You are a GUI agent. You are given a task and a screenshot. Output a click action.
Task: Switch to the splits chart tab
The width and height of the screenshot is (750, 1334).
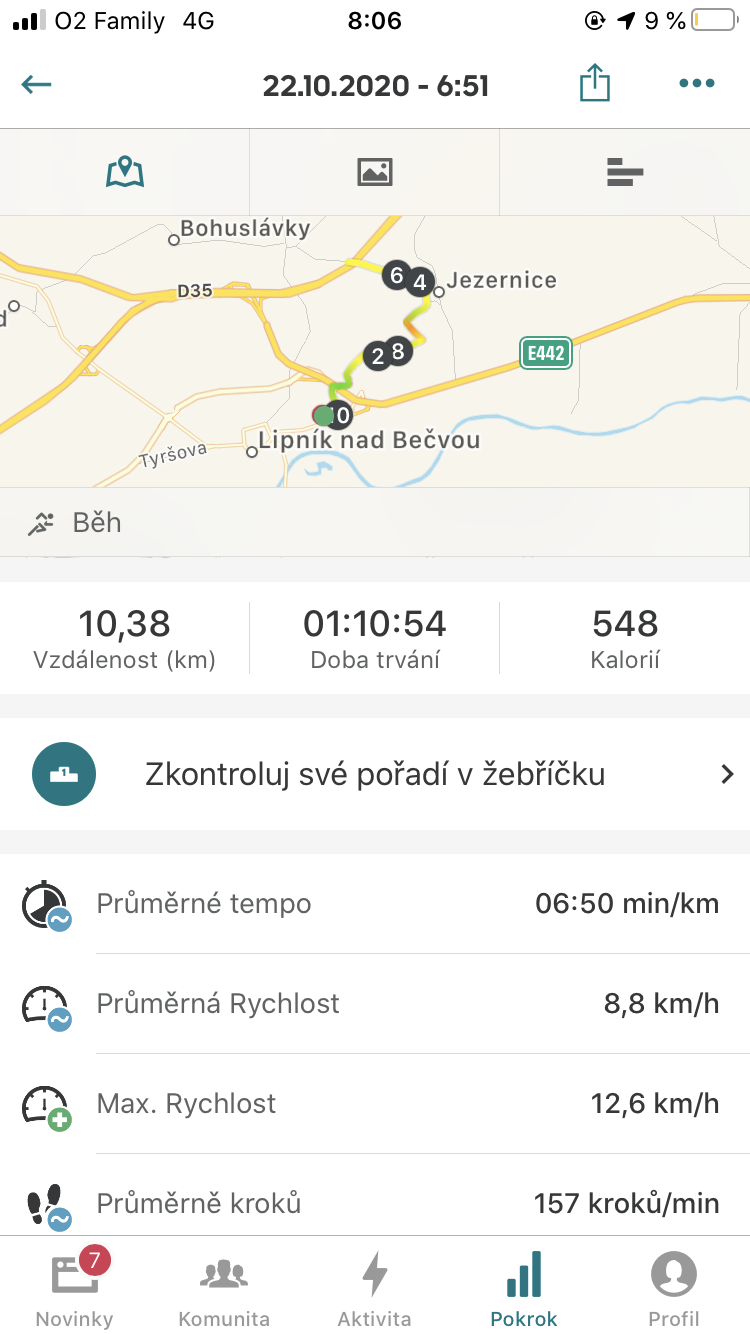[625, 172]
